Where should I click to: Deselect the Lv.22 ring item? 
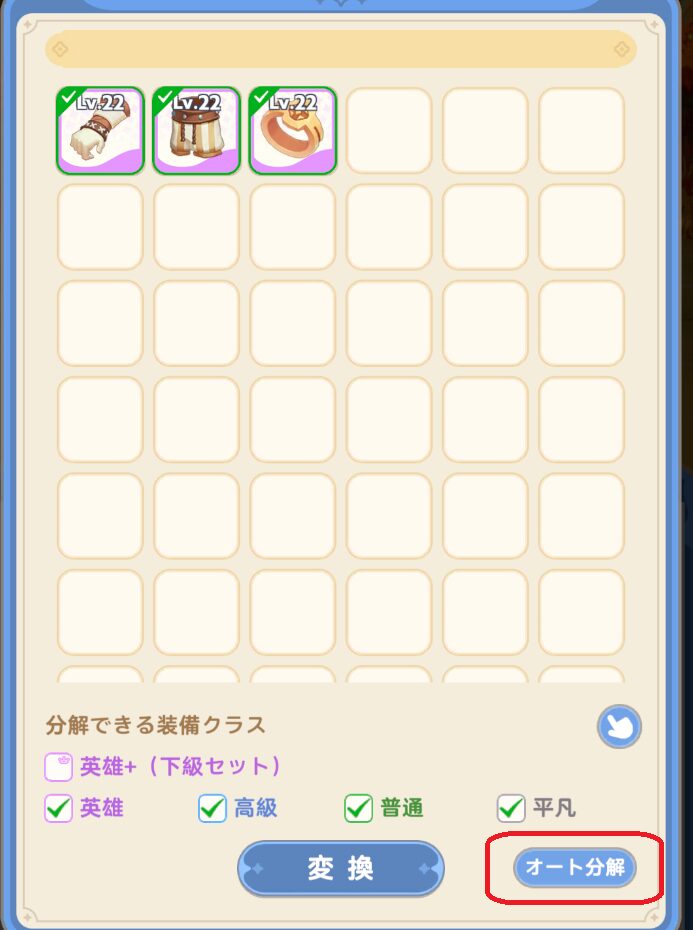[292, 131]
